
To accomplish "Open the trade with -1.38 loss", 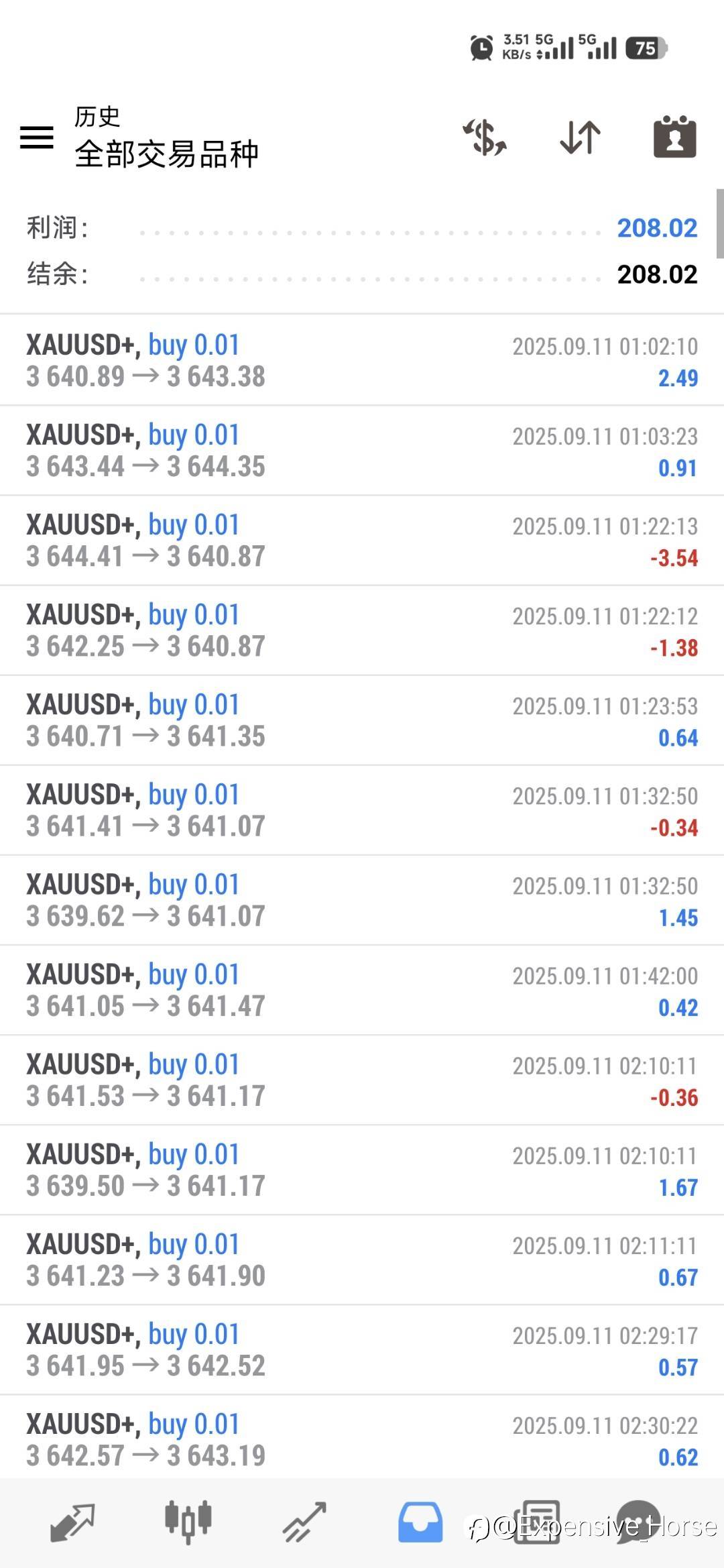I will [x=362, y=630].
